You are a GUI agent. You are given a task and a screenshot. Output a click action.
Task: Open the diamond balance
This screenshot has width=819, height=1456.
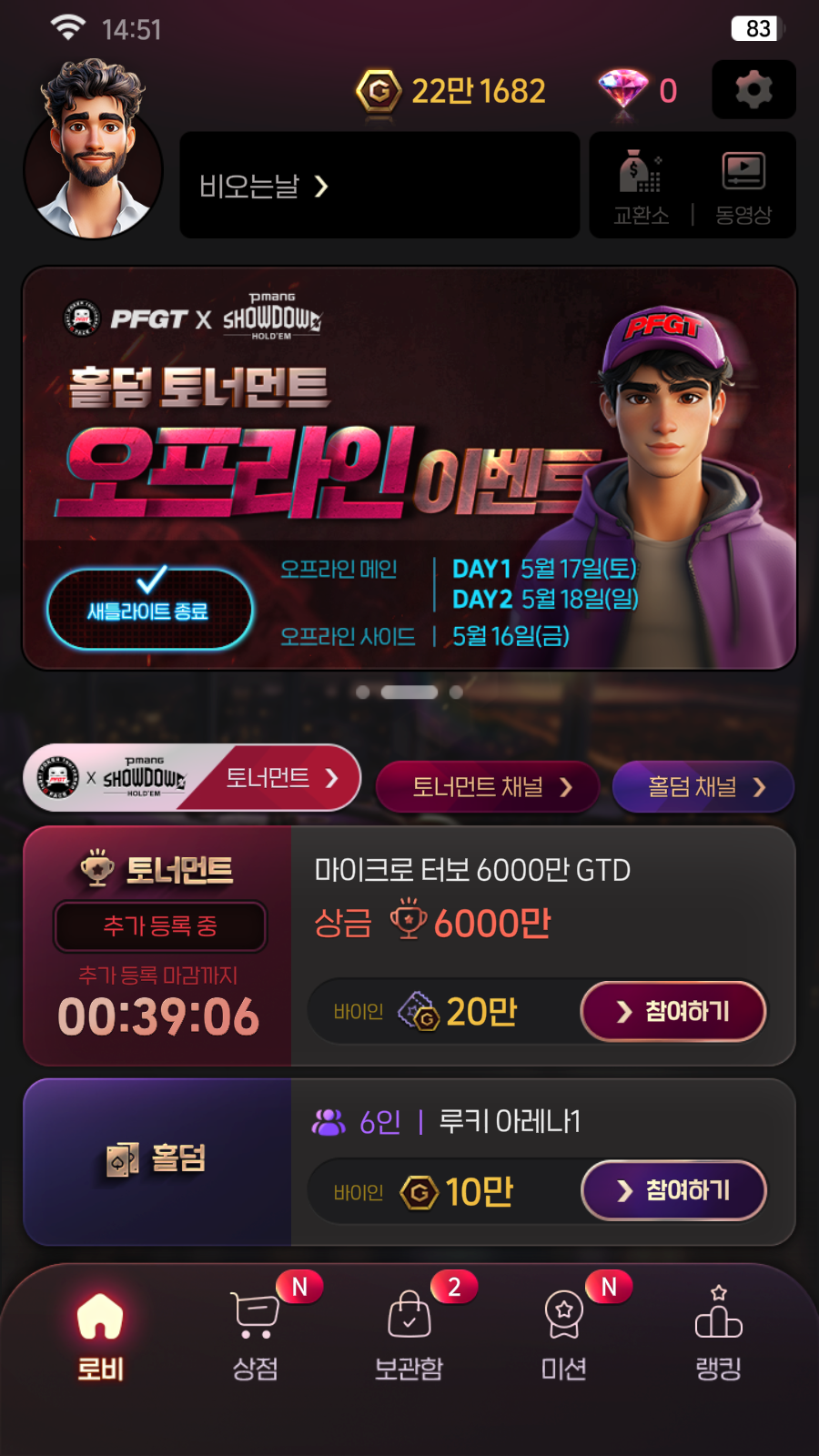[x=638, y=91]
